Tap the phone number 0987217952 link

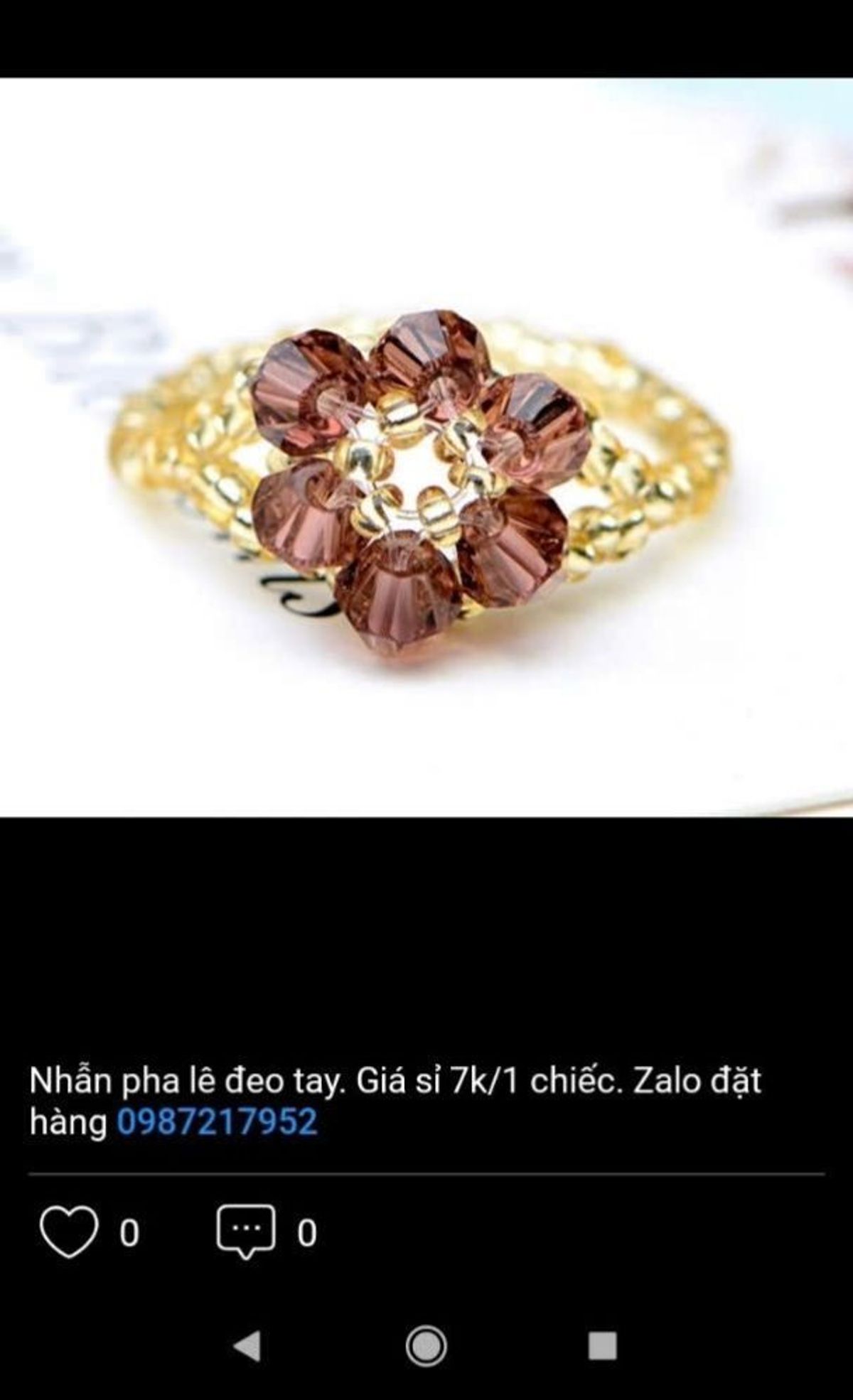pos(216,1123)
